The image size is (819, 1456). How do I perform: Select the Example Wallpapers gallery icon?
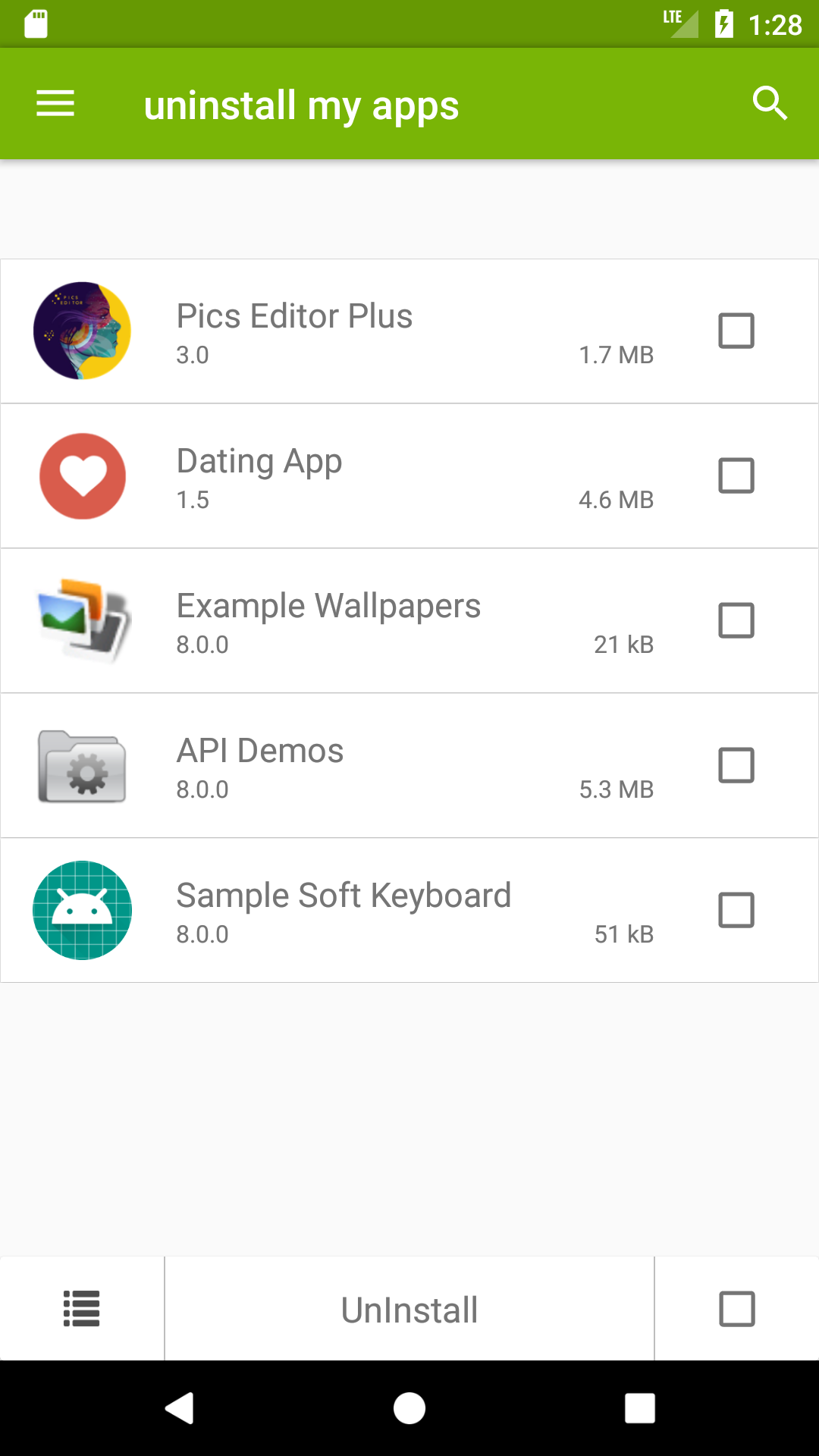(x=82, y=620)
